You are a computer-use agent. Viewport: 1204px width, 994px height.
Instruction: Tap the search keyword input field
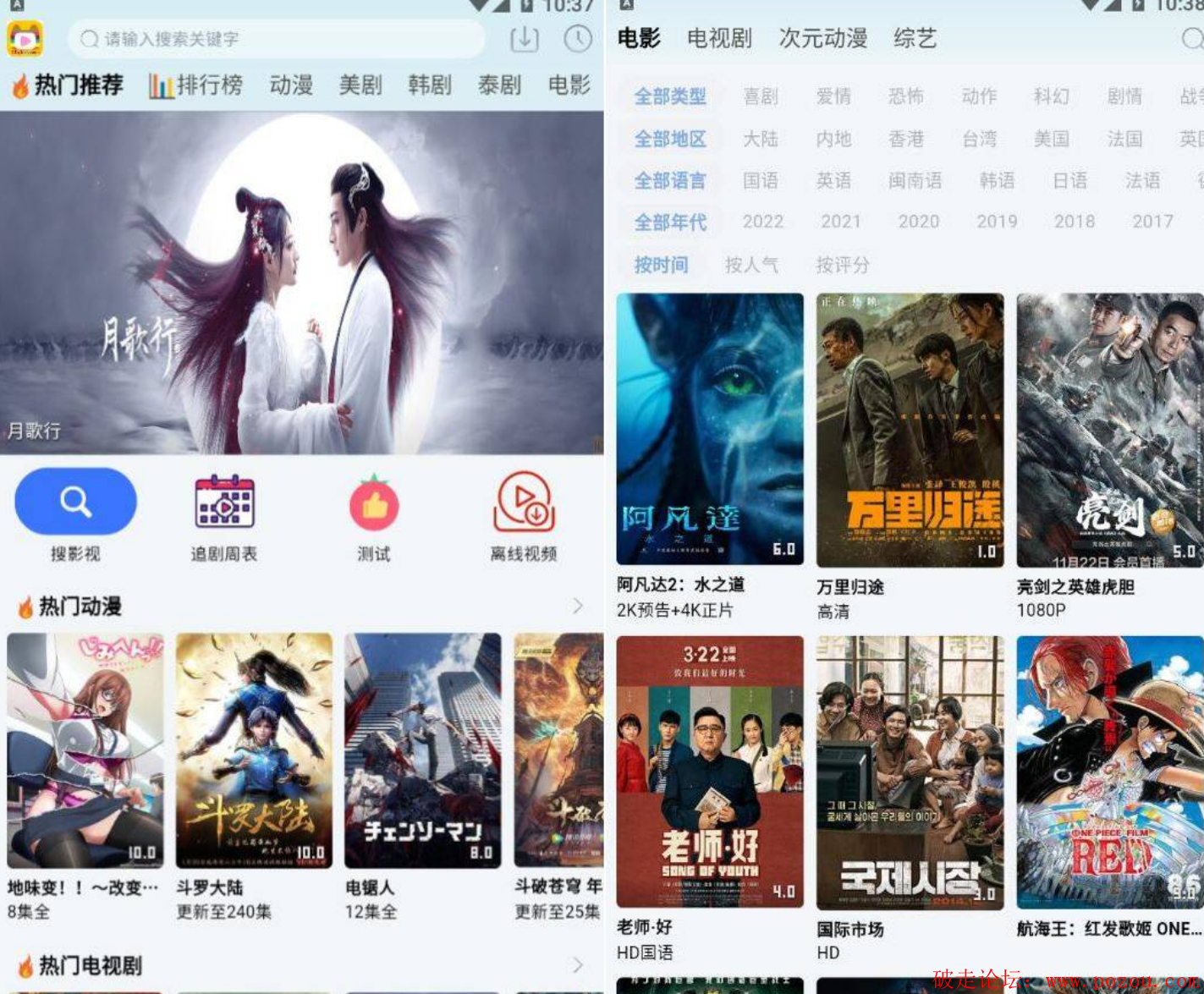(279, 39)
